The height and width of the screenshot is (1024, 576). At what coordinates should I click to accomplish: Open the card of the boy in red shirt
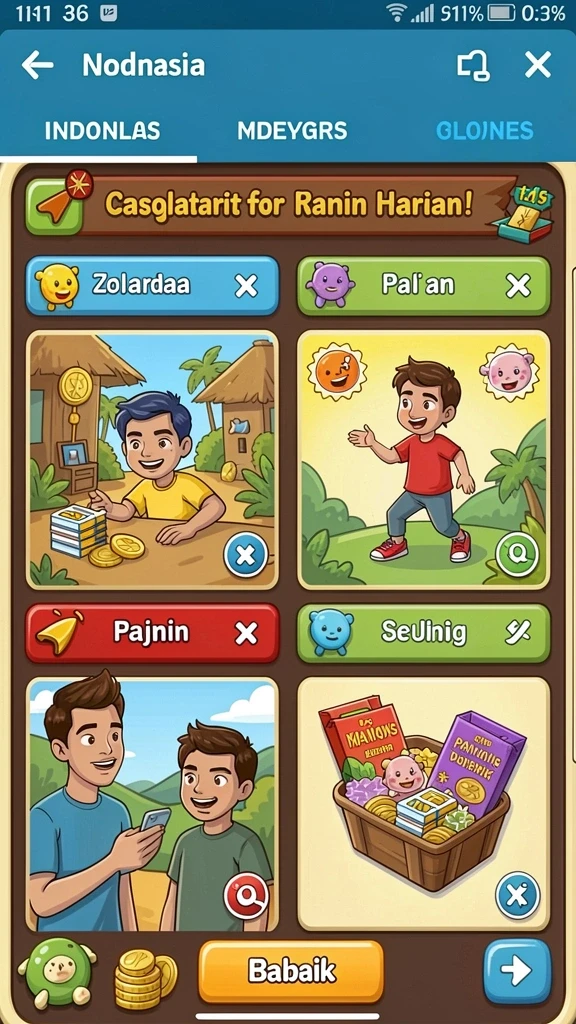424,460
